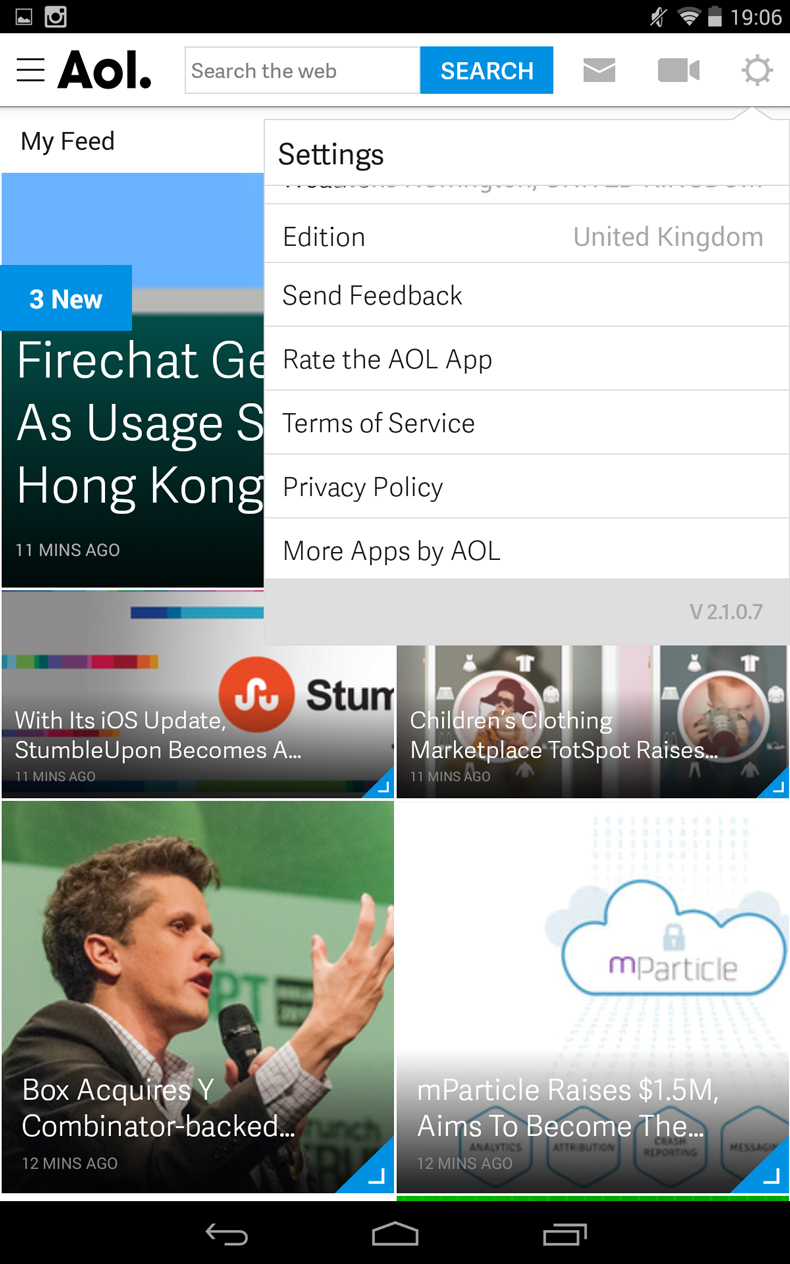Close settings via the gear icon
This screenshot has height=1264, width=790.
(x=757, y=70)
